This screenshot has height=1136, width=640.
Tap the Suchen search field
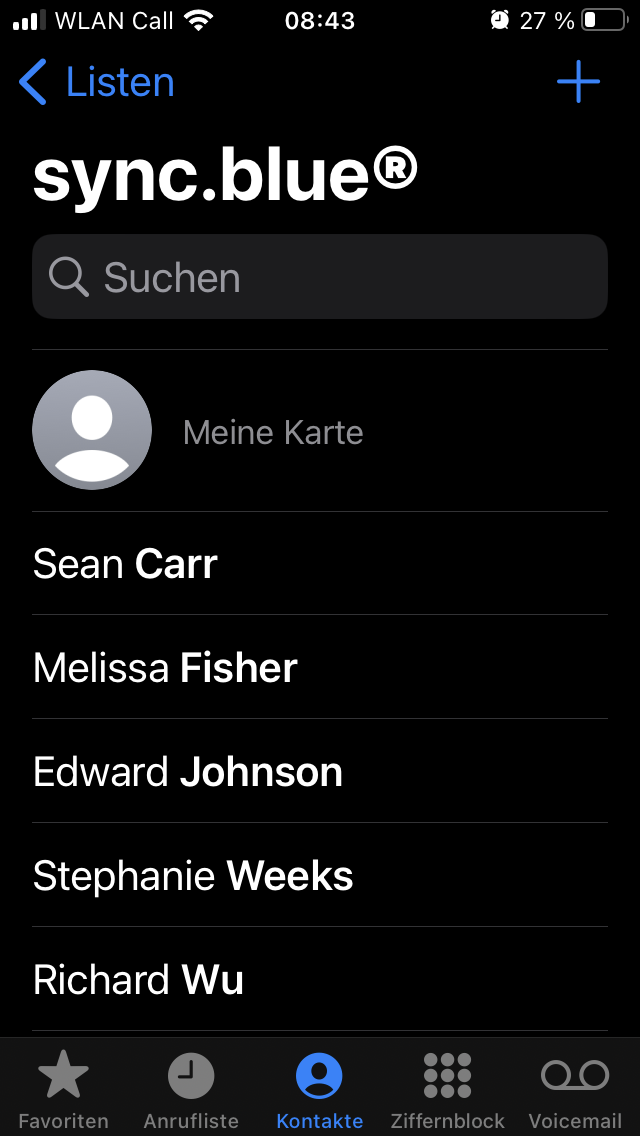(x=320, y=277)
